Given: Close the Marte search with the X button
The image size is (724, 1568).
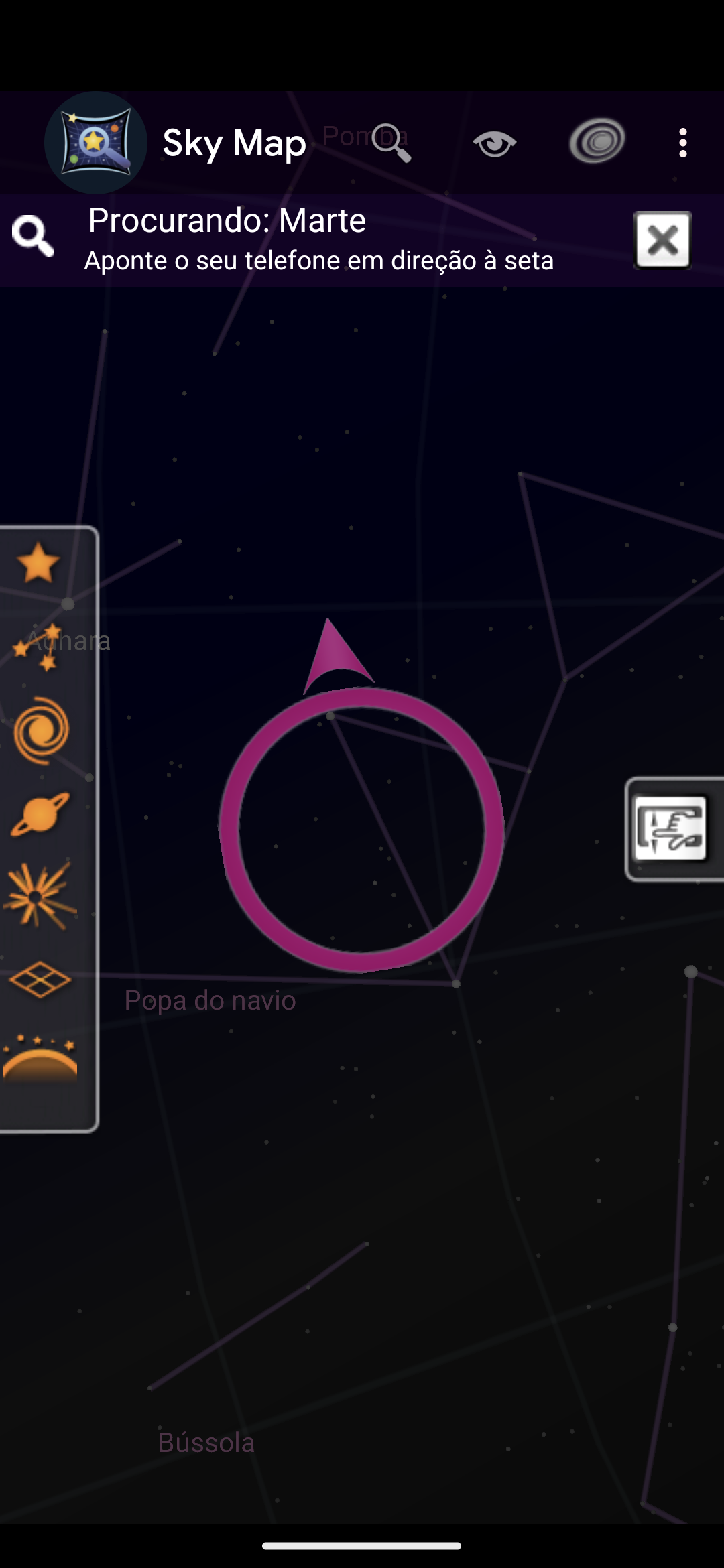Looking at the screenshot, I should (x=663, y=240).
